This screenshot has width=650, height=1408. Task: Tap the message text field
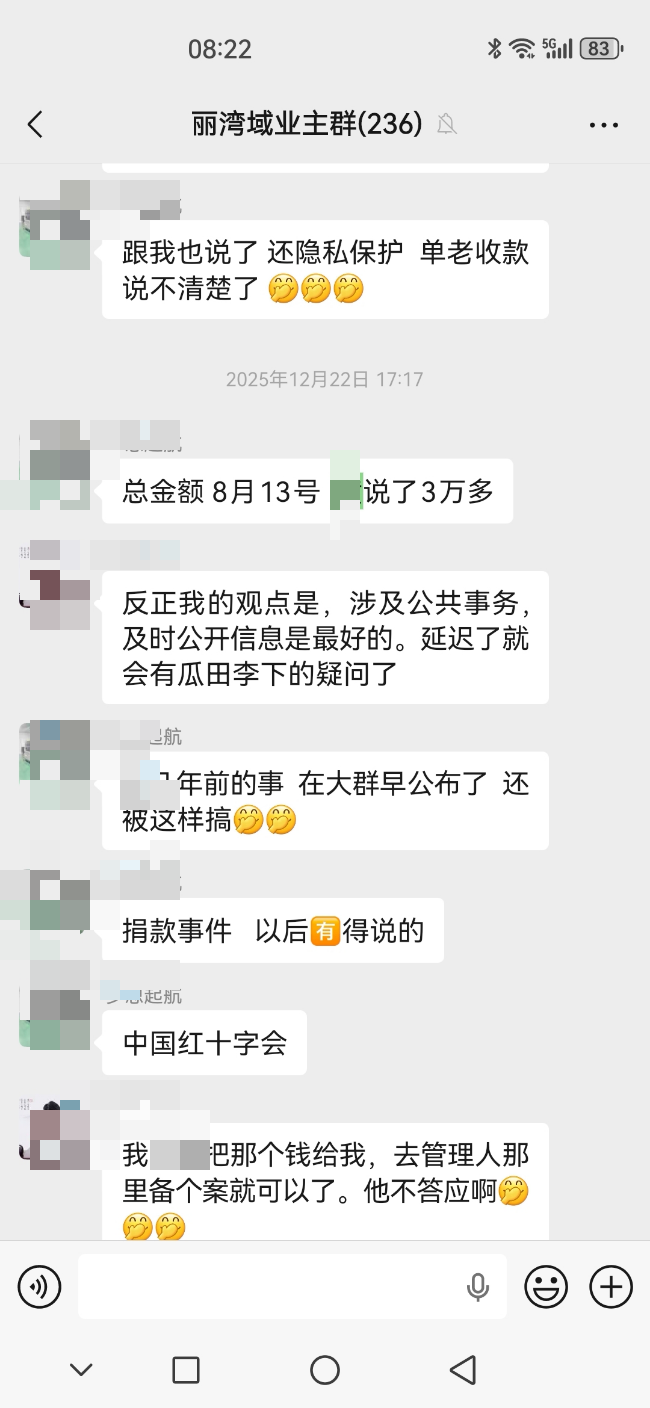pyautogui.click(x=270, y=1286)
